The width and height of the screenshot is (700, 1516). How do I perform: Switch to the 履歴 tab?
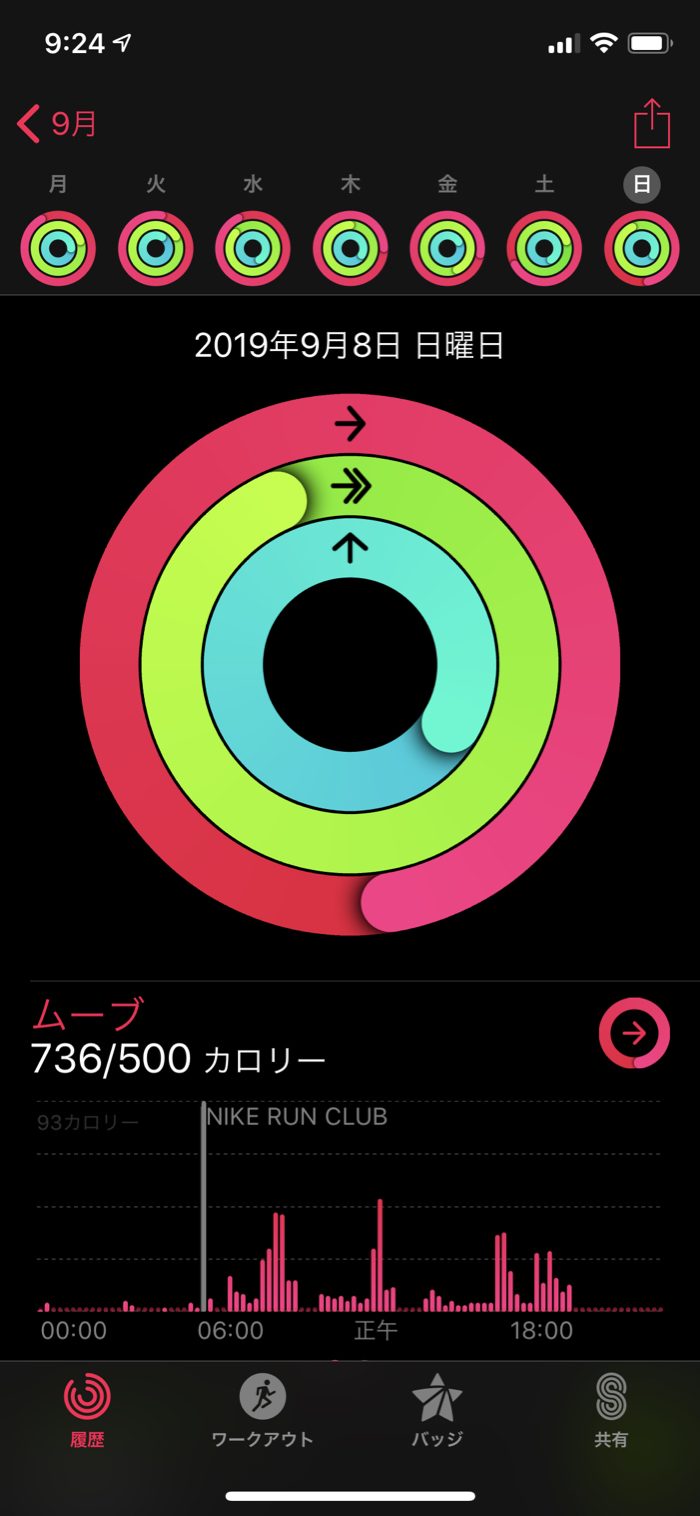click(x=88, y=1410)
